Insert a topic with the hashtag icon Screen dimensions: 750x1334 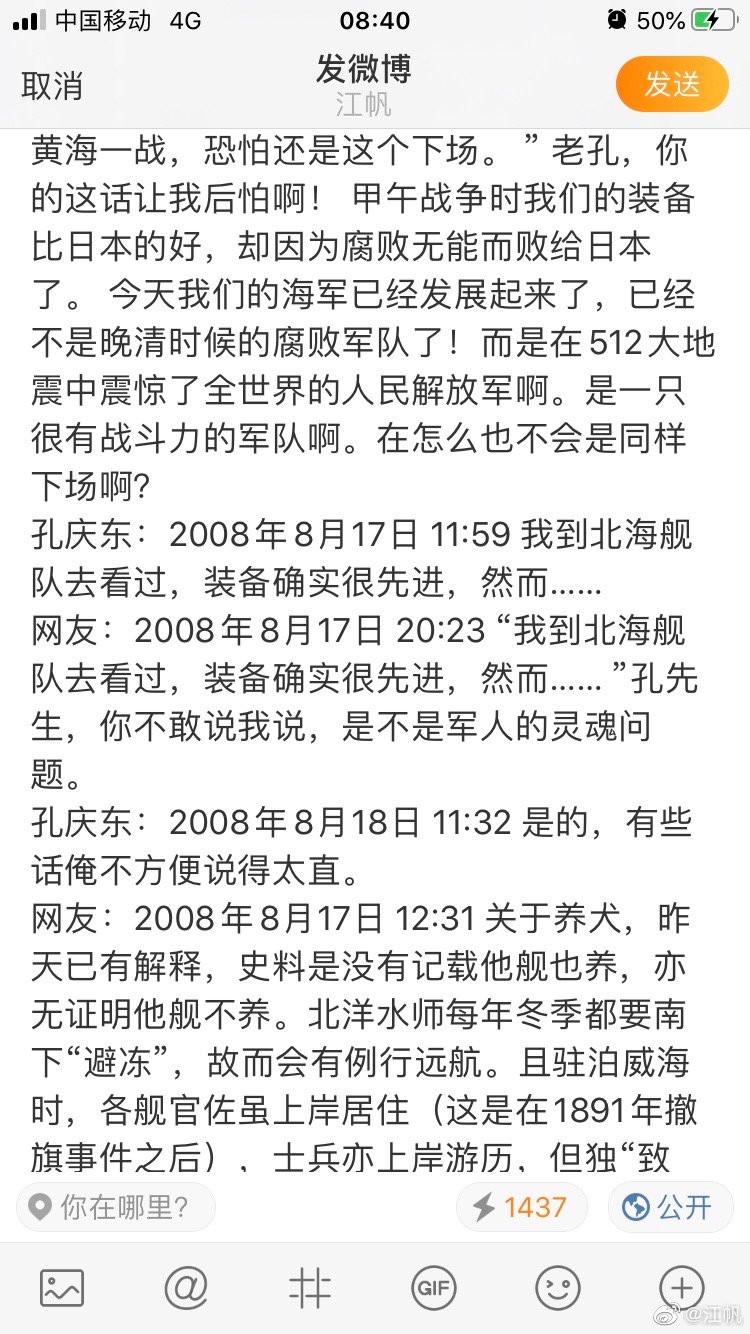[x=309, y=1288]
